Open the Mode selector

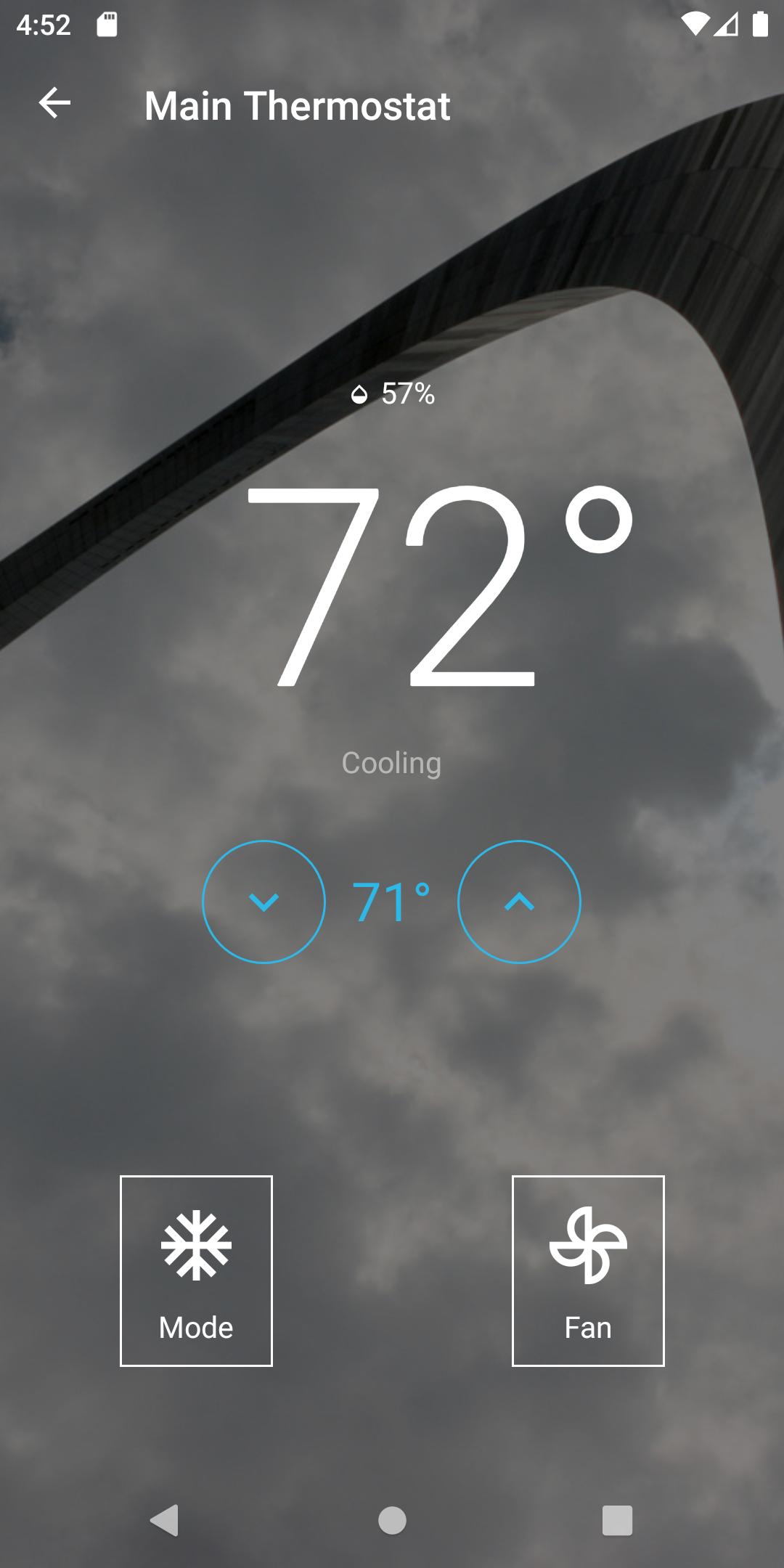pos(196,1270)
